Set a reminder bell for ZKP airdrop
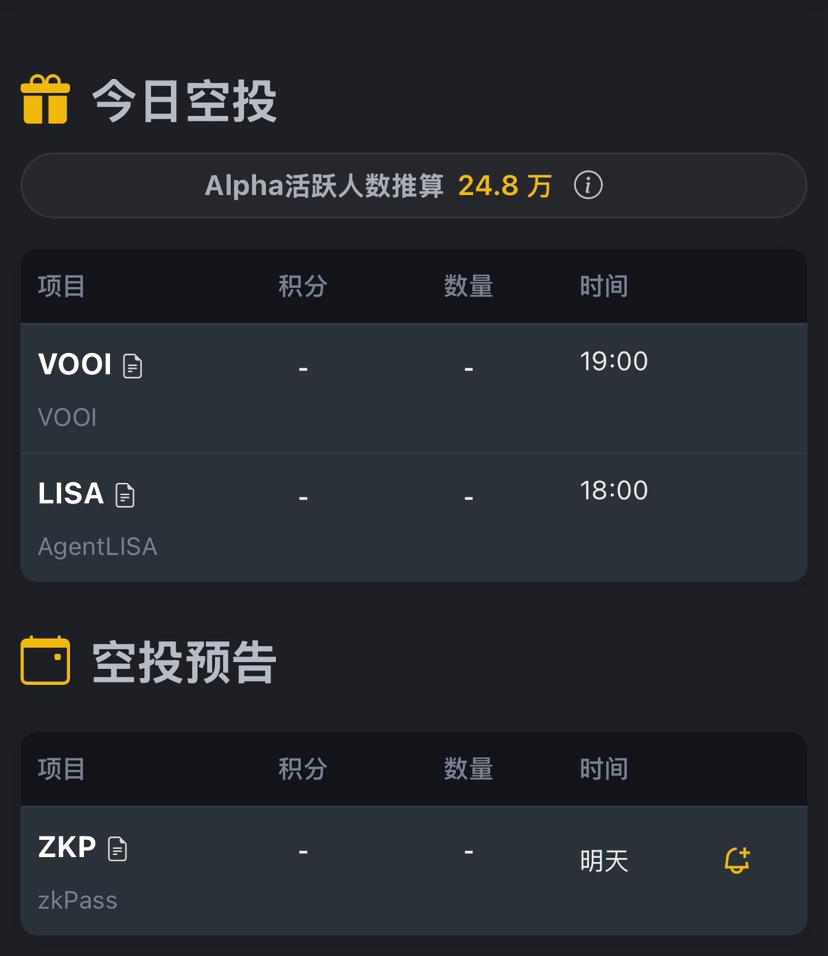The image size is (828, 956). (737, 860)
